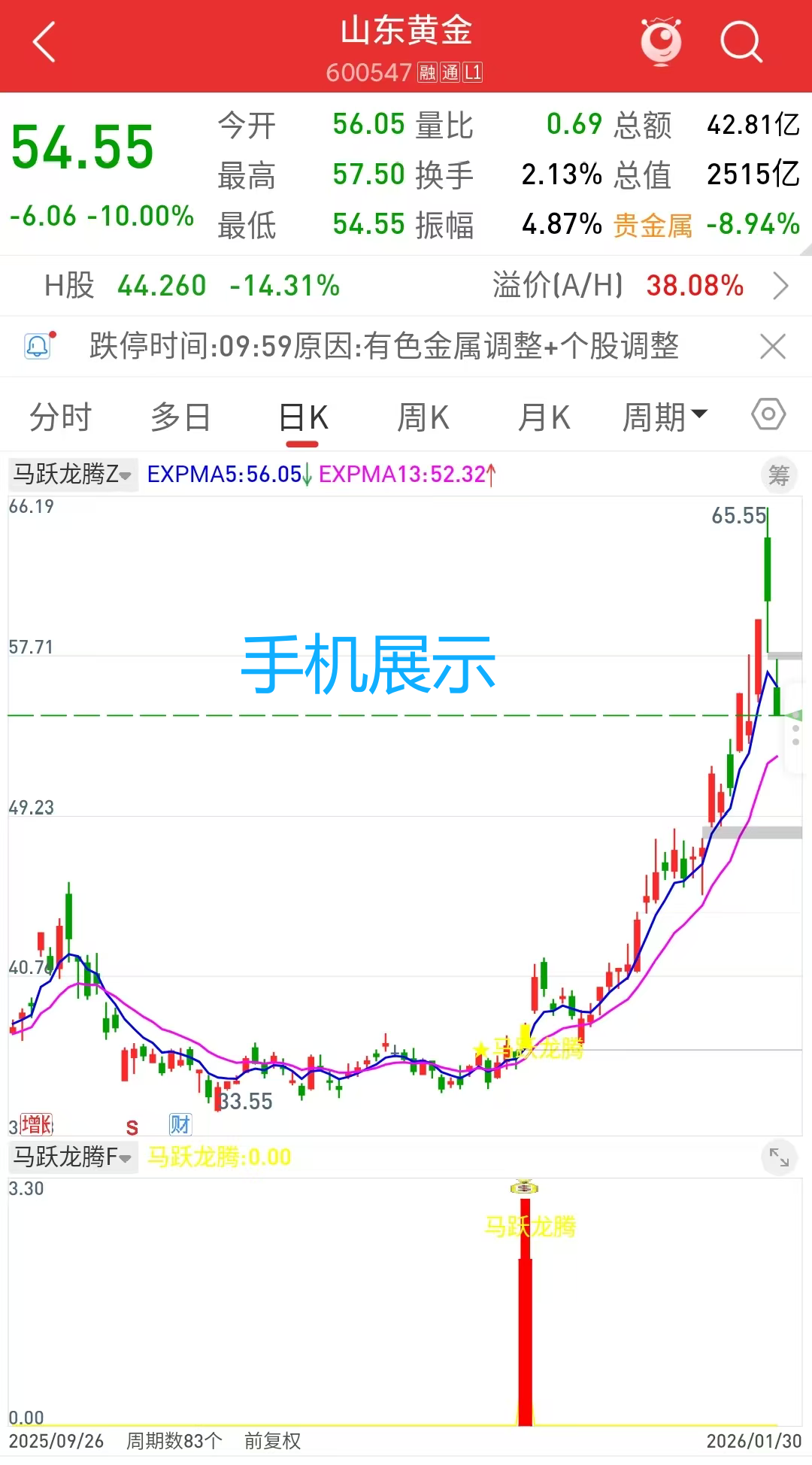This screenshot has width=812, height=1465.
Task: Change the 前复权 adjustment setting
Action: tap(272, 1441)
